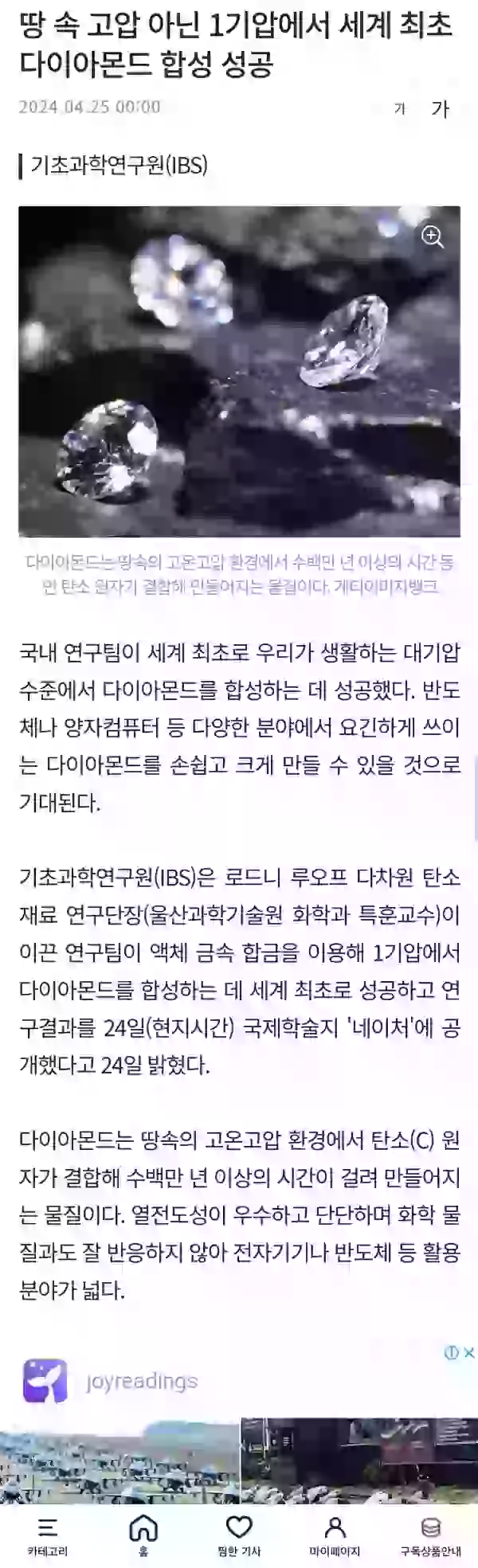
Task: Open the joyreadings advertisement
Action: pos(142,1382)
